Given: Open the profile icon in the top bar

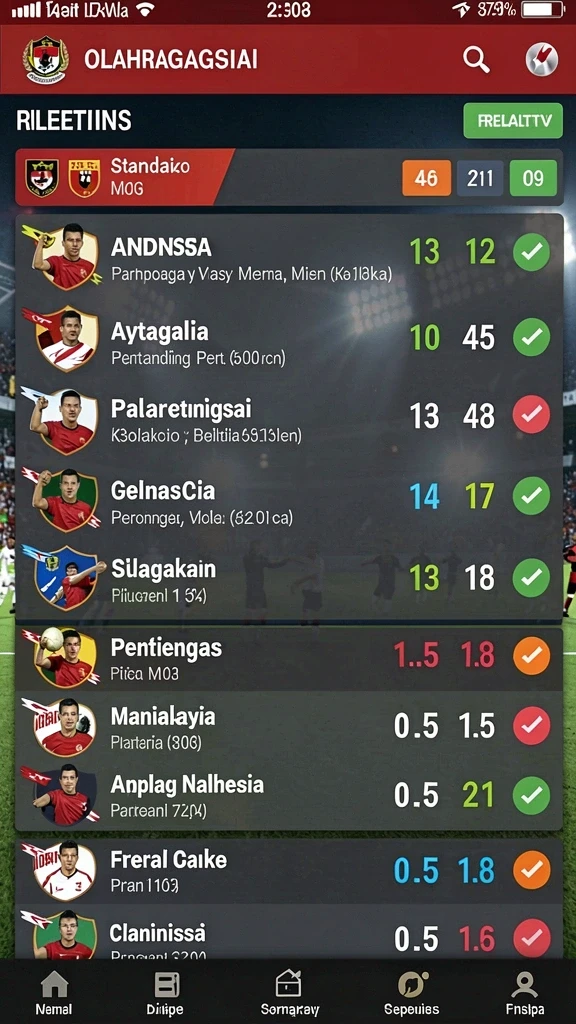Looking at the screenshot, I should tap(542, 59).
